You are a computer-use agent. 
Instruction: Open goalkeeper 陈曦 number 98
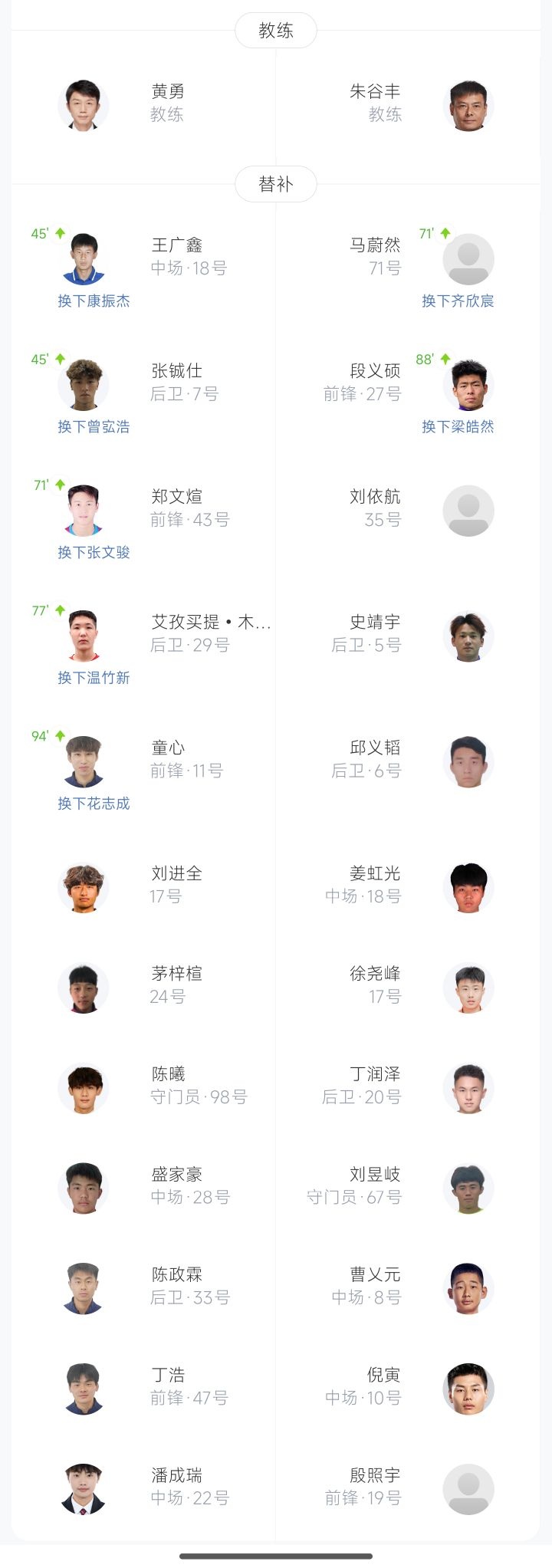tap(143, 1087)
